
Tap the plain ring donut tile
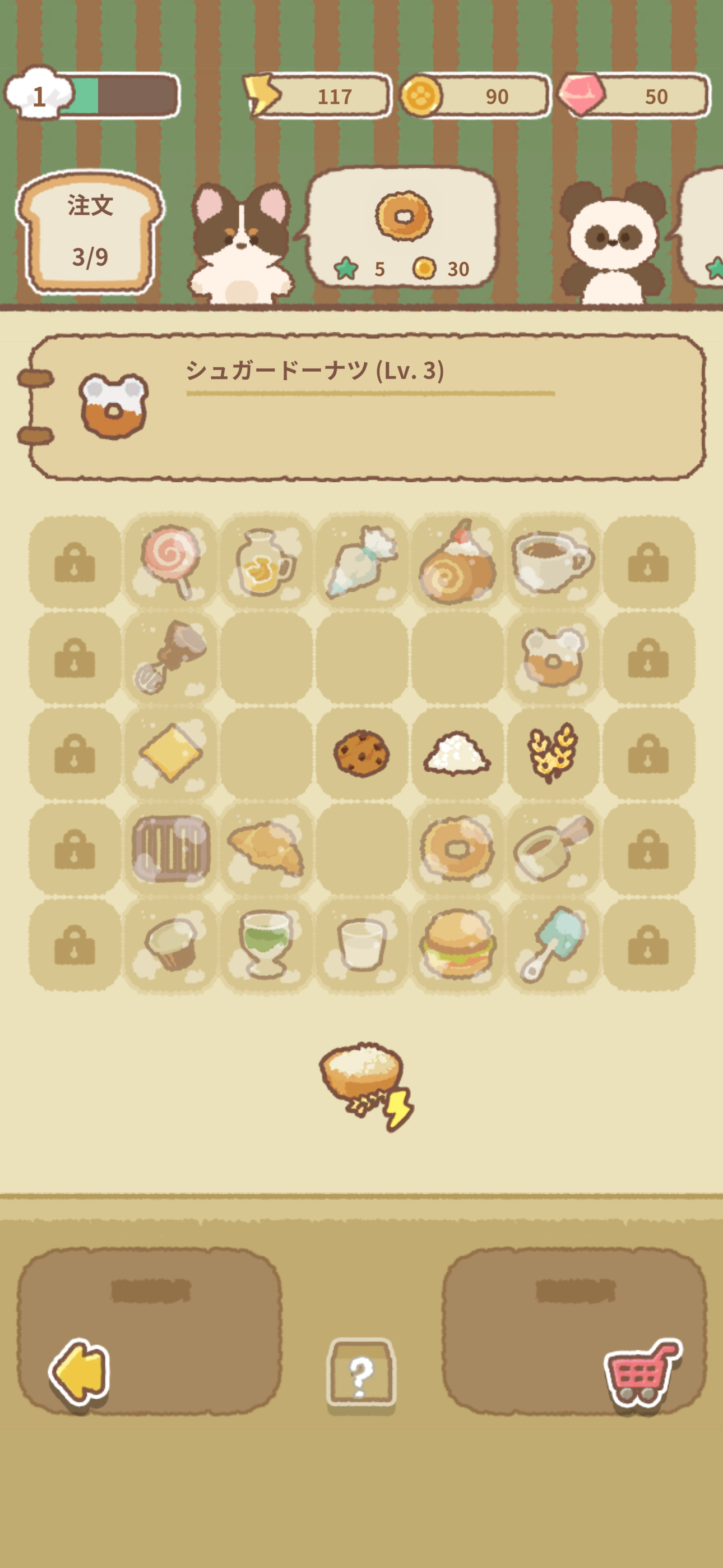click(x=457, y=848)
